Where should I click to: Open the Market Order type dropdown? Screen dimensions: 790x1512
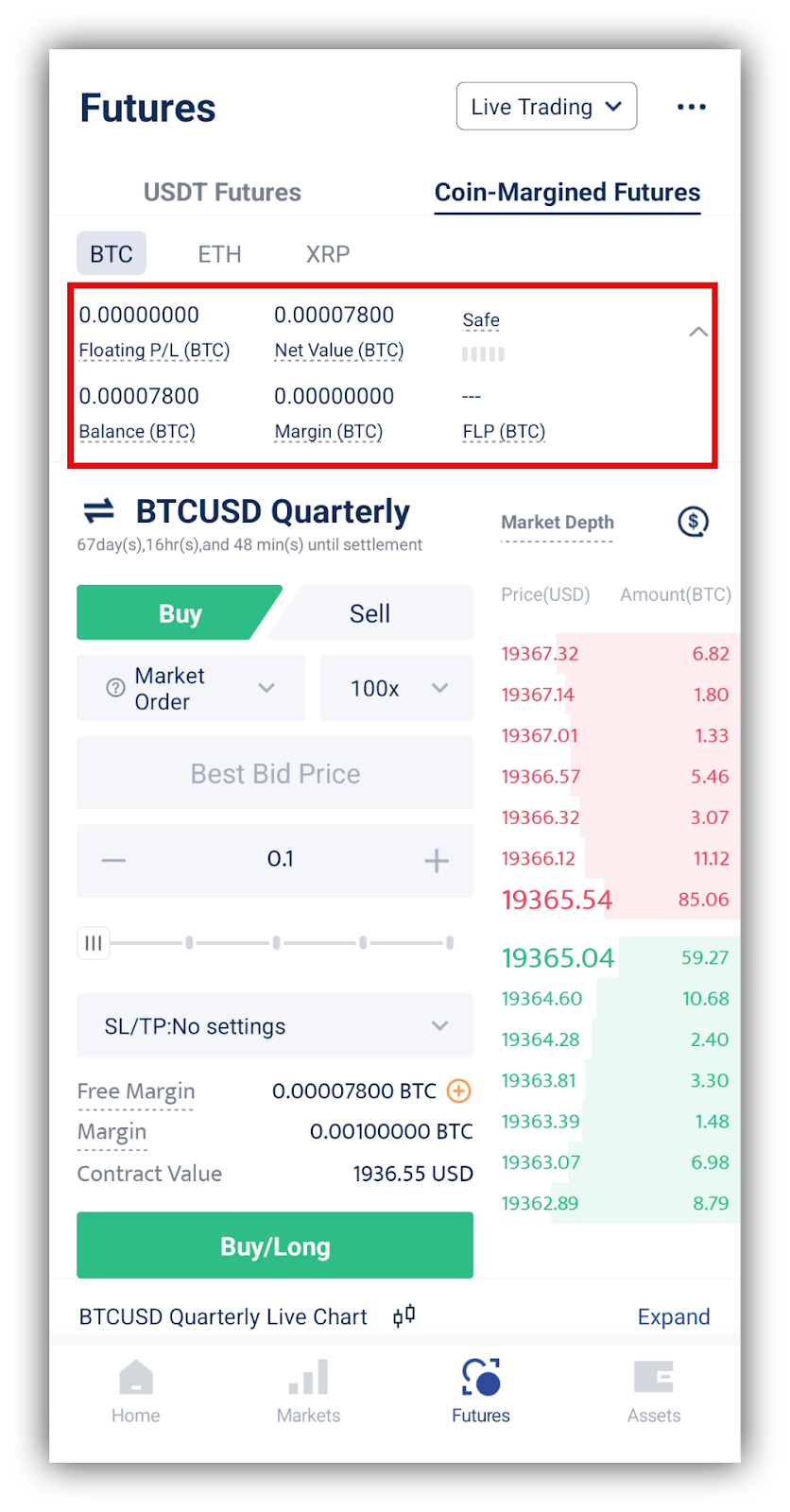(x=191, y=688)
